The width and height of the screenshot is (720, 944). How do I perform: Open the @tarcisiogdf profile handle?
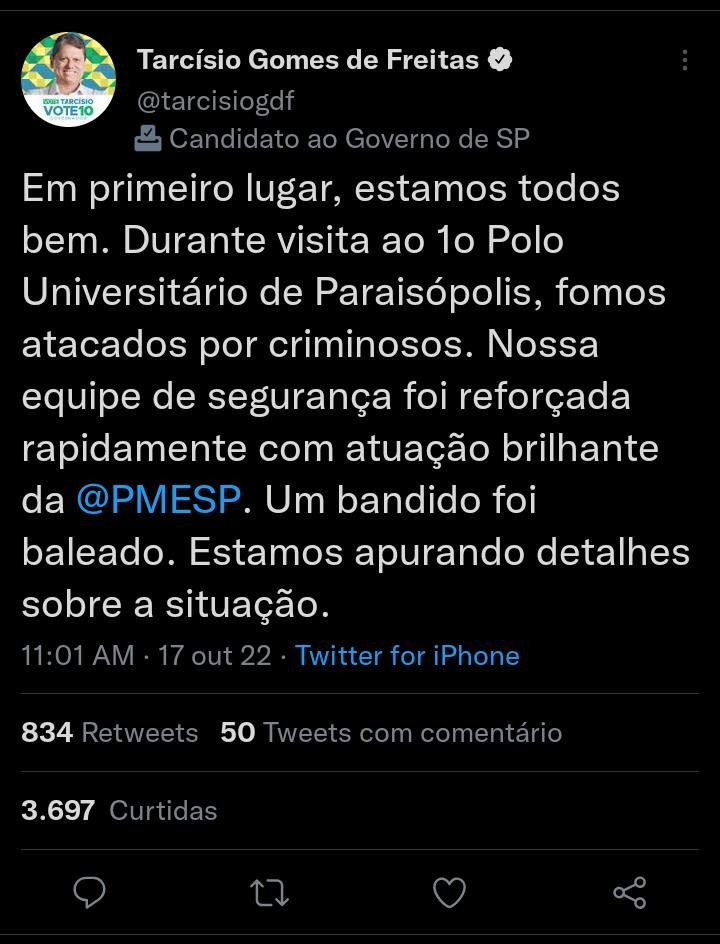pos(216,101)
